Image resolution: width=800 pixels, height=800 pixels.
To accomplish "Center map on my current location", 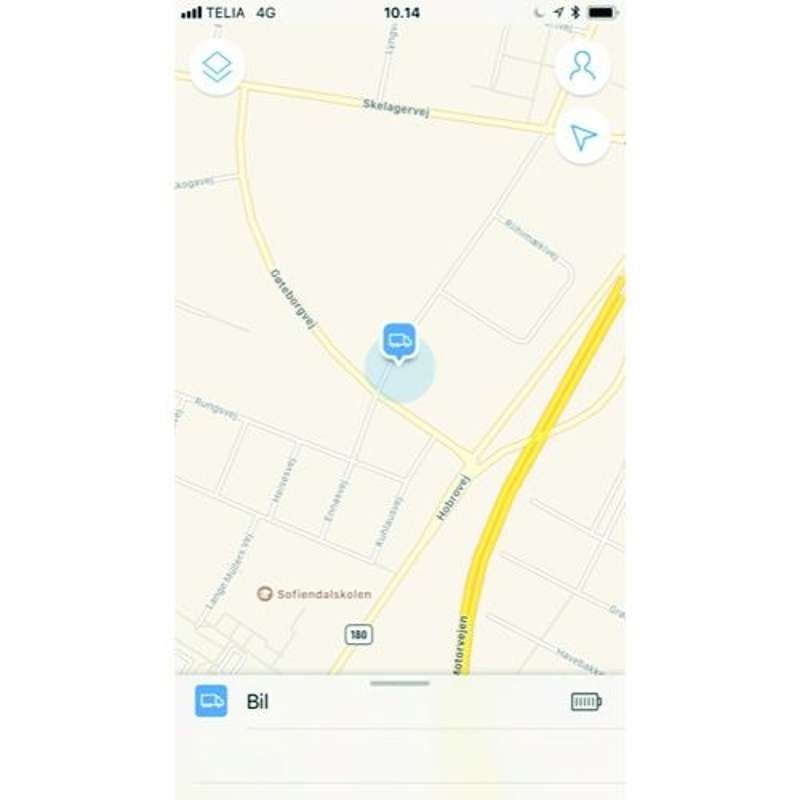I will 583,138.
